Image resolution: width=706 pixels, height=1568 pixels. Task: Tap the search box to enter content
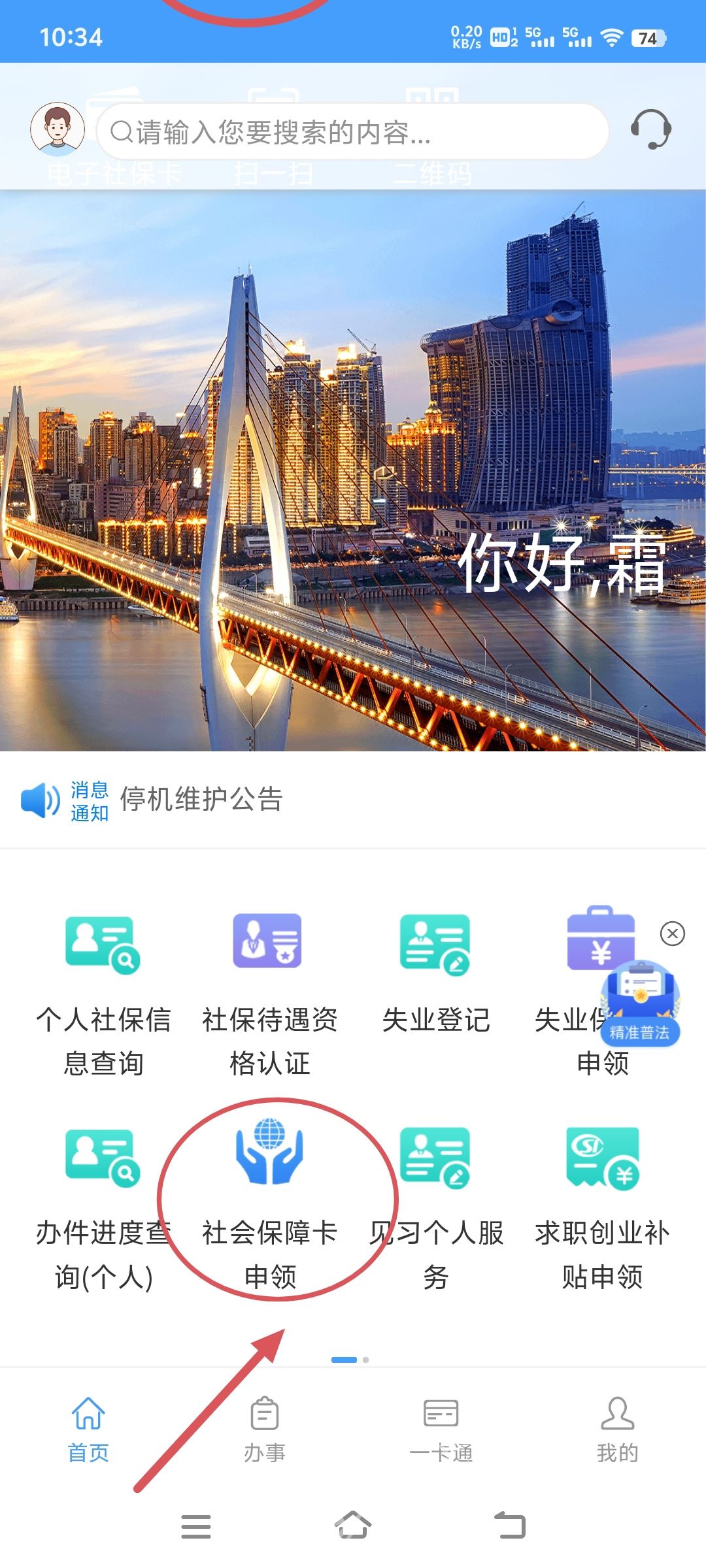pyautogui.click(x=353, y=132)
